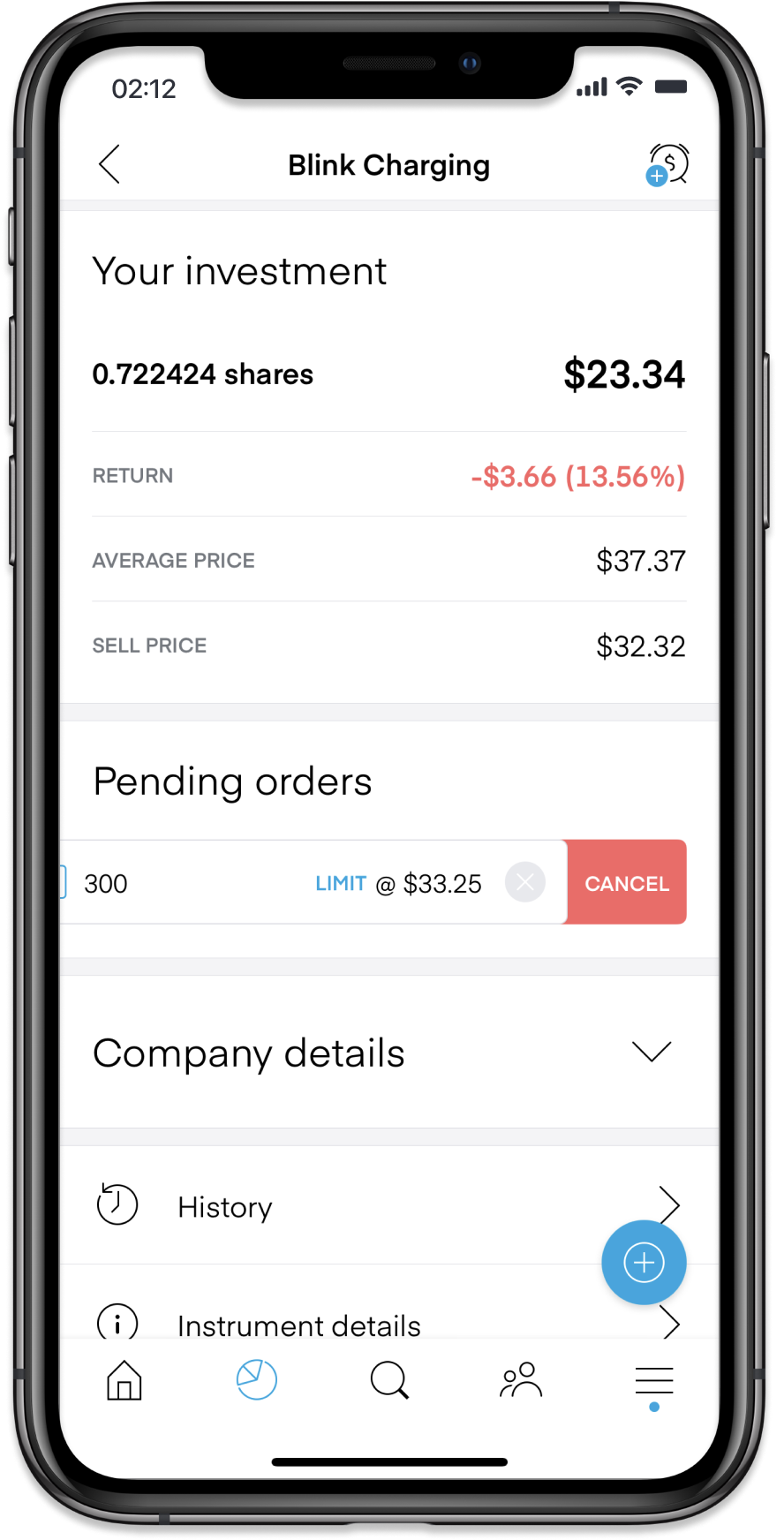The width and height of the screenshot is (784, 1540).
Task: Switch to the community people tab
Action: coord(521,1380)
